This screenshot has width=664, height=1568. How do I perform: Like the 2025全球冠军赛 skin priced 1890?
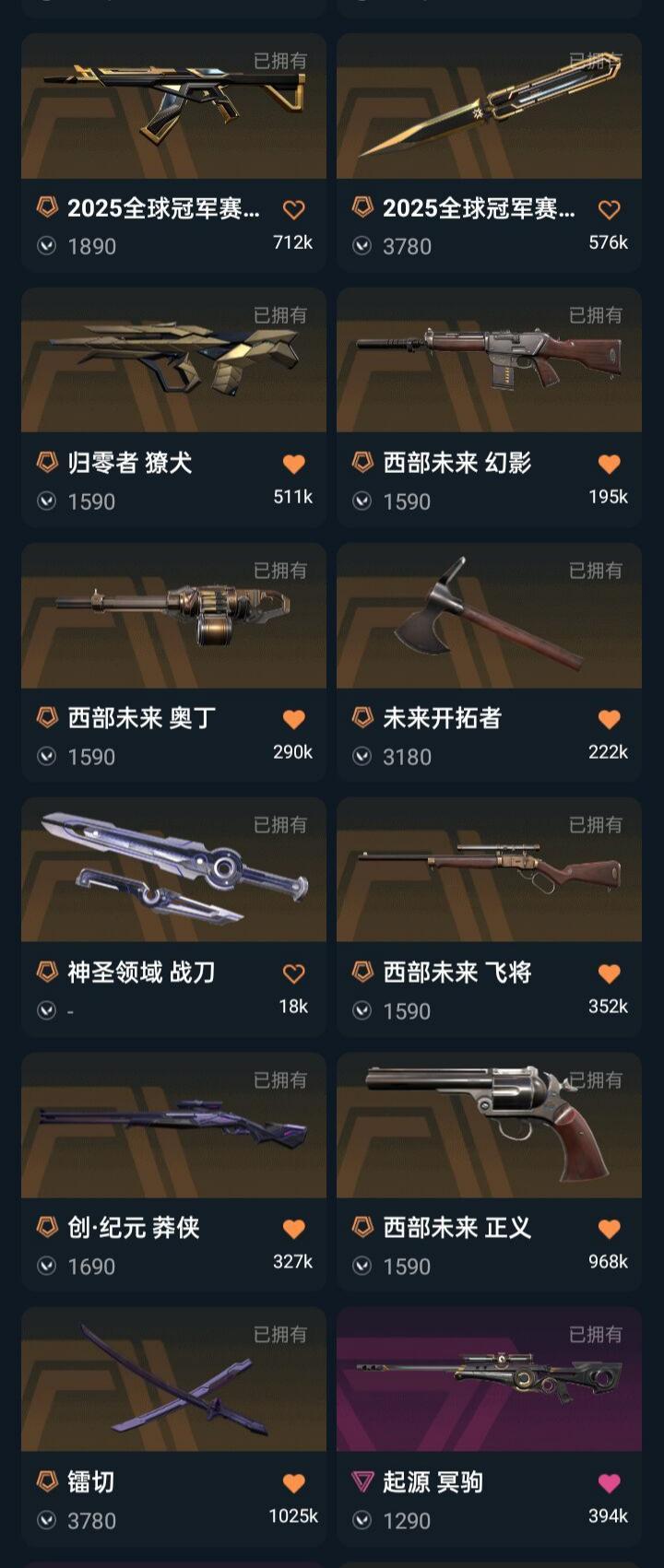293,210
